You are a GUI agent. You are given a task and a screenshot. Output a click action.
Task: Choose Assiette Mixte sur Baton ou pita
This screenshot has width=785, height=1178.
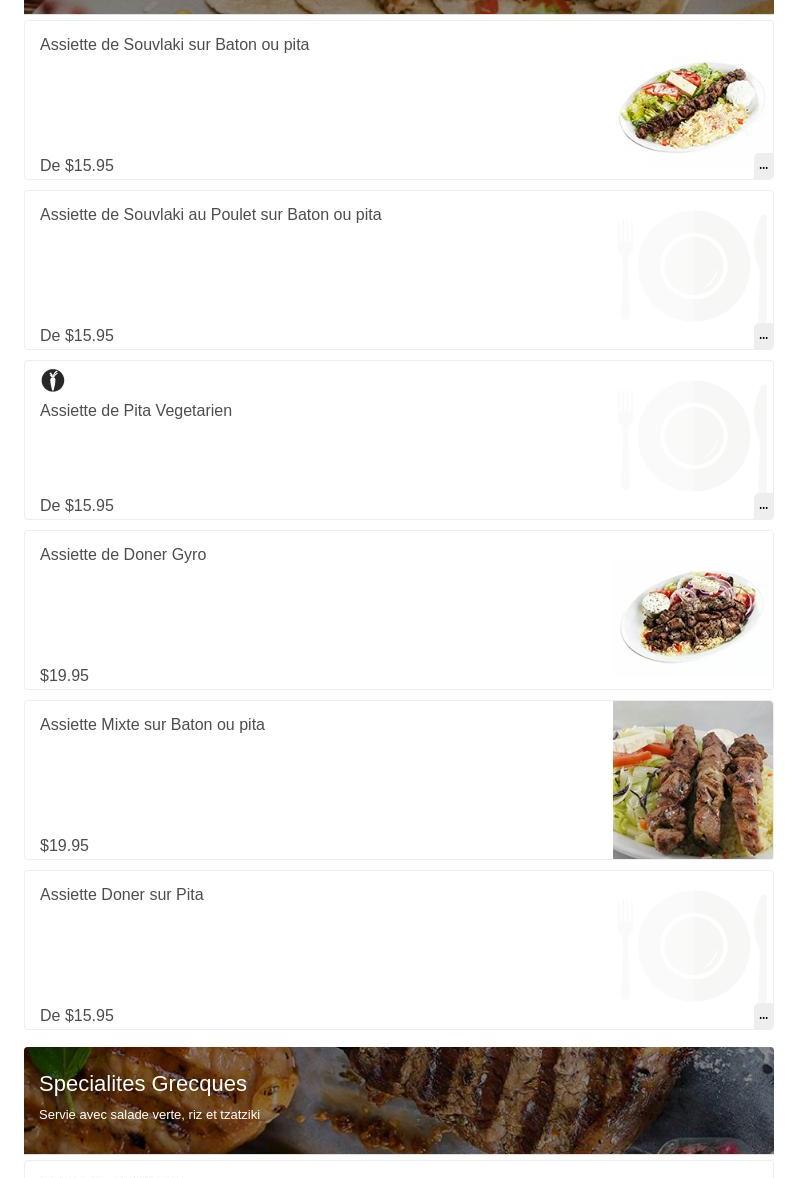coord(153,725)
